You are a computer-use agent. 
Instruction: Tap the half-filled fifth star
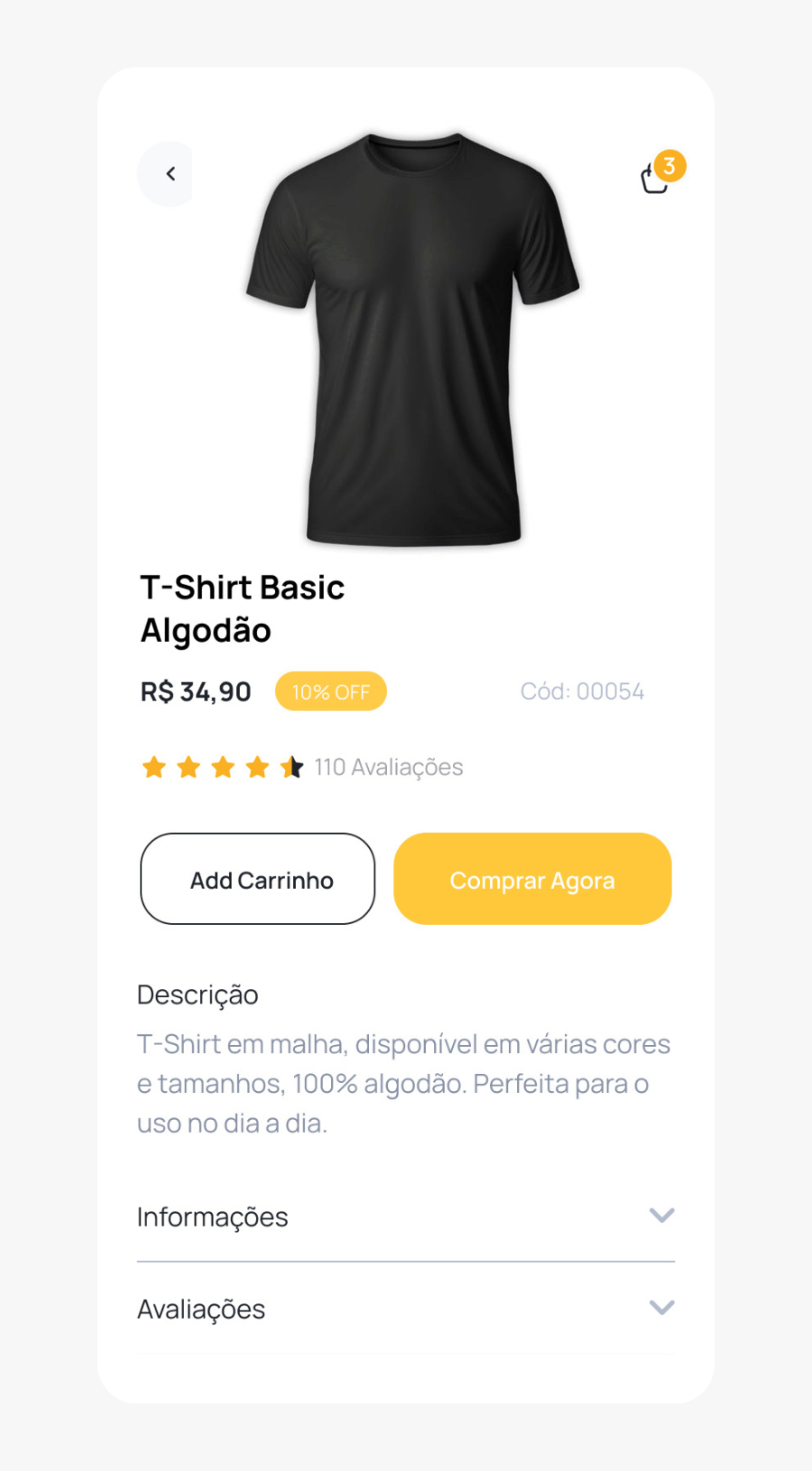coord(291,766)
